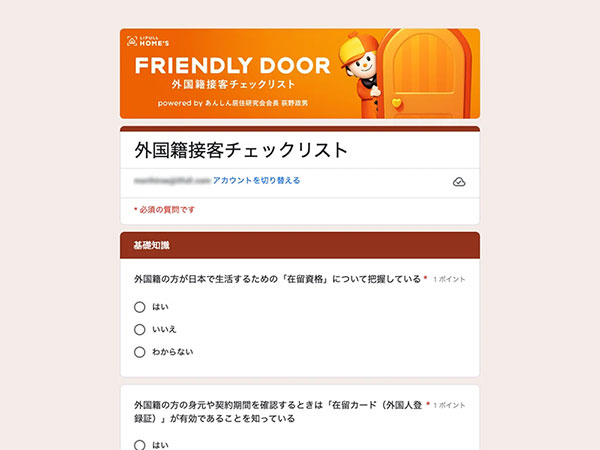Tap the アカウントを切り替える link

tap(256, 181)
